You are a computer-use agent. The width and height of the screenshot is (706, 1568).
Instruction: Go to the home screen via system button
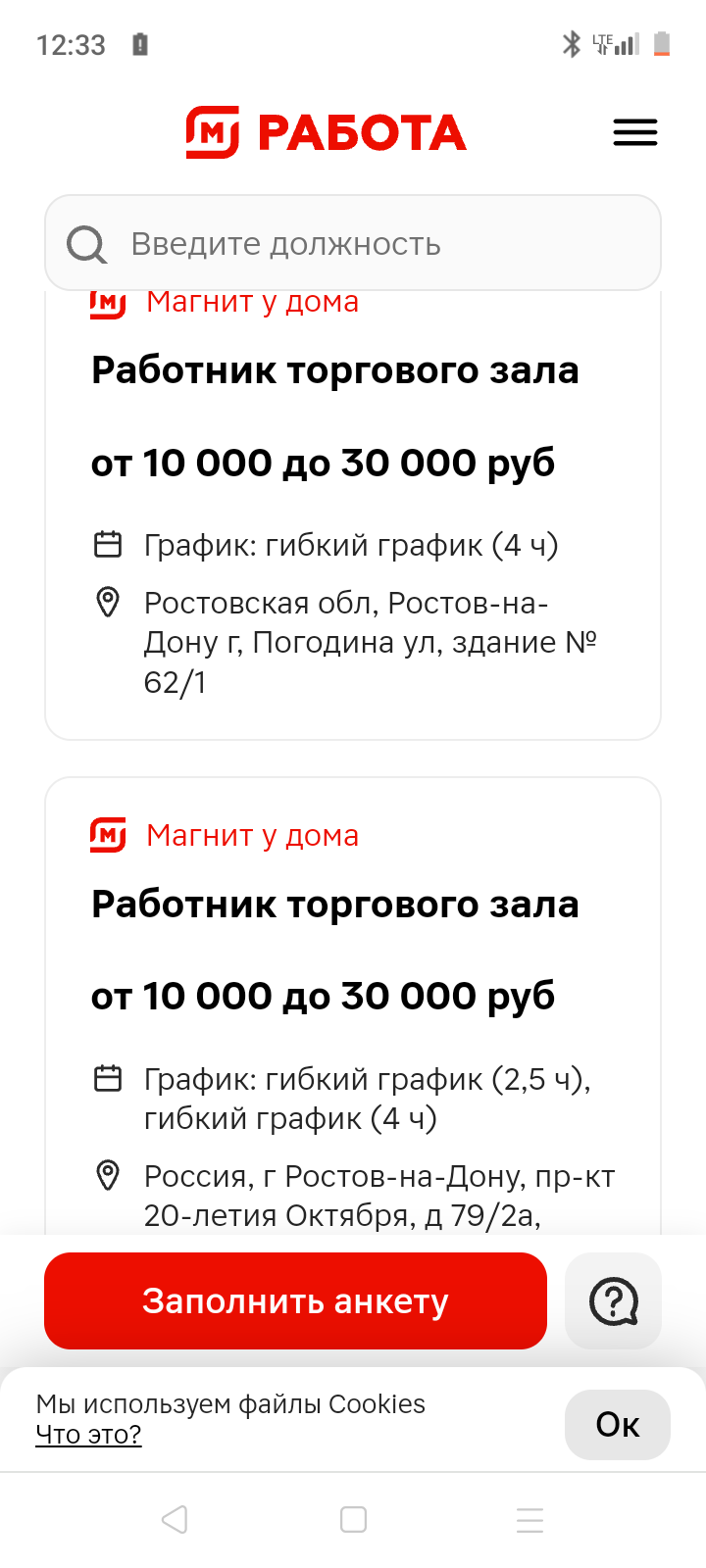[353, 1520]
